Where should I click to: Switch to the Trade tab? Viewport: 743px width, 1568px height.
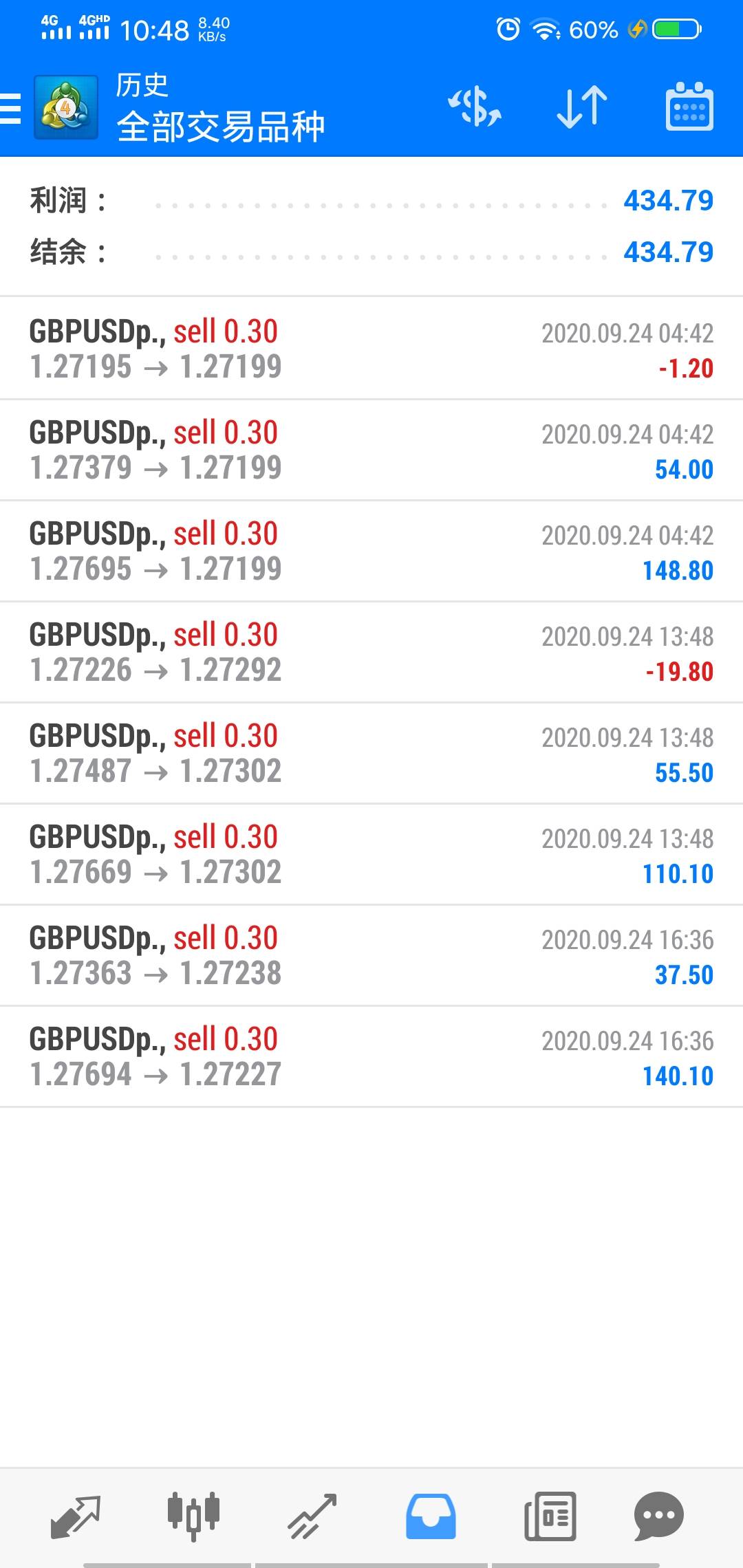coord(312,1516)
